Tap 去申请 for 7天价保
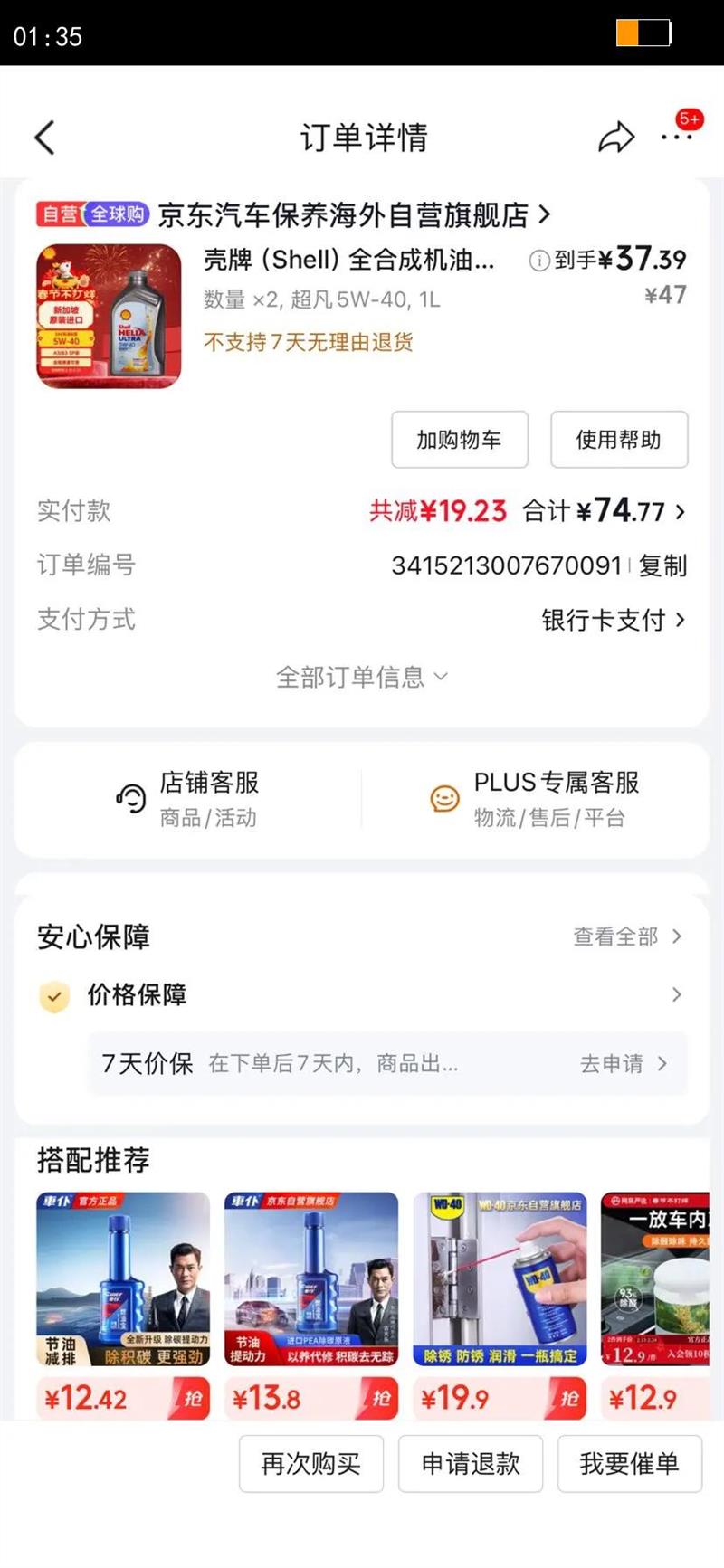The width and height of the screenshot is (724, 1568). 623,1063
